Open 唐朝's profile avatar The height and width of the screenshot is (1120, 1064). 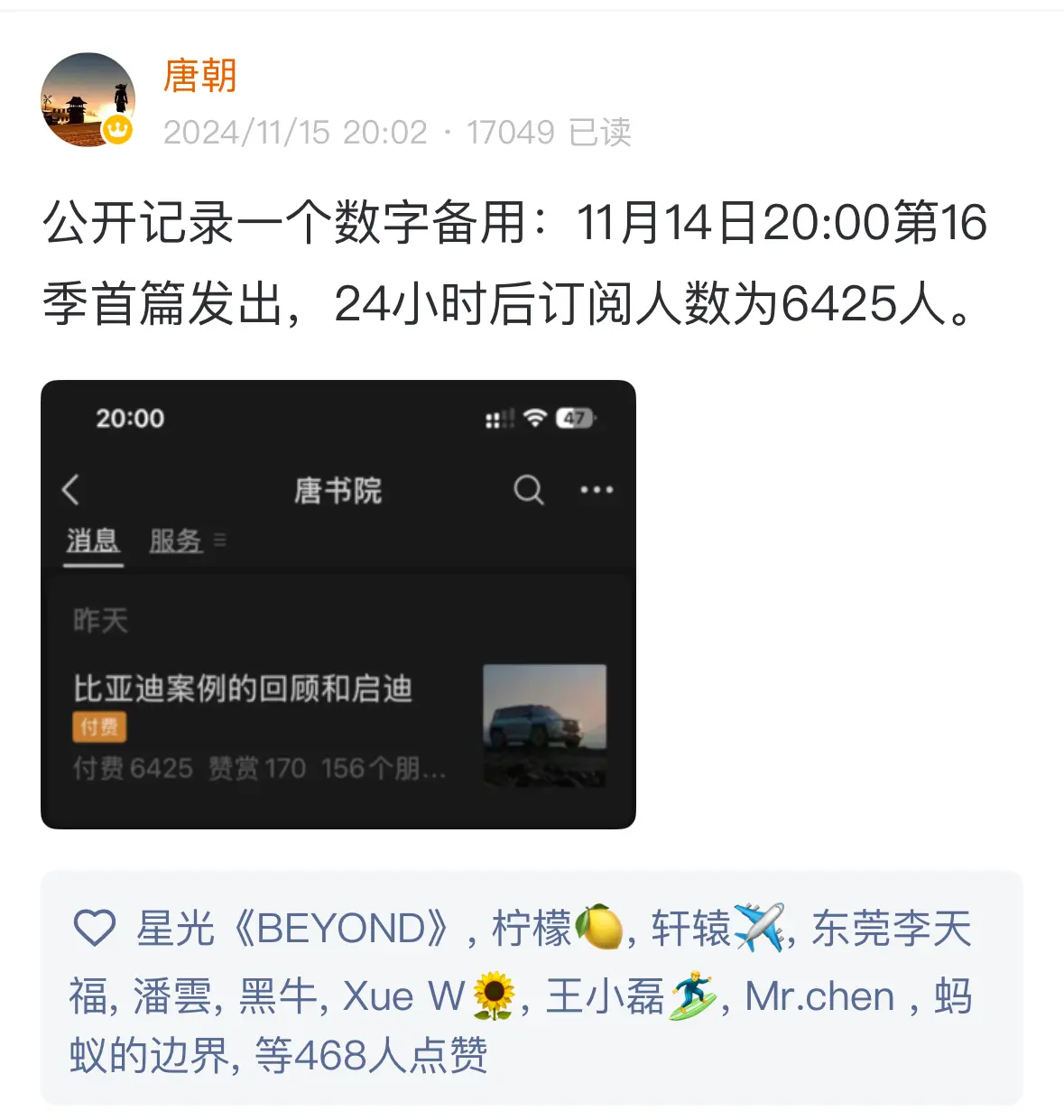coord(88,99)
